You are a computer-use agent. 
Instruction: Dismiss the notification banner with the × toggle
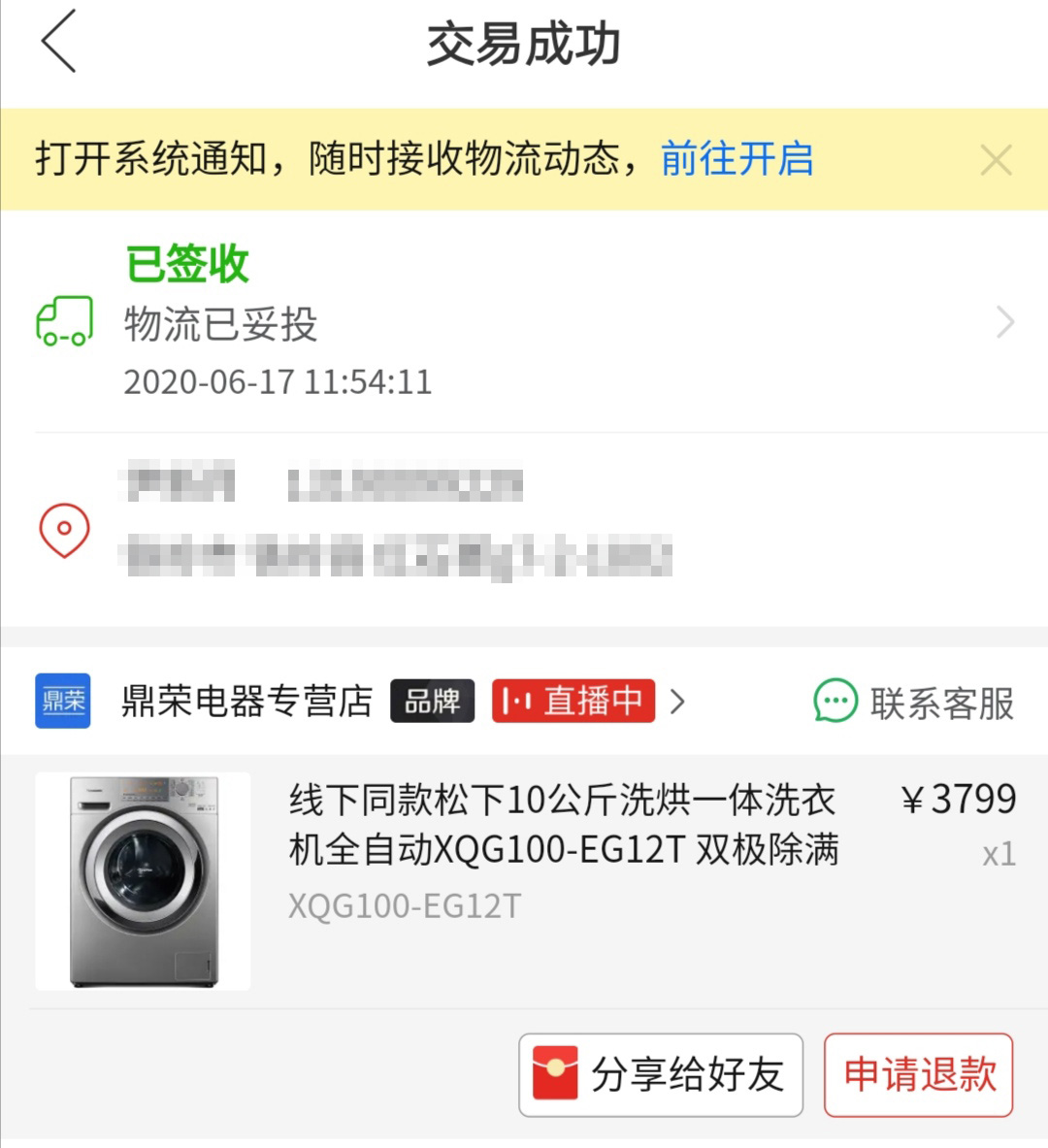pos(996,160)
